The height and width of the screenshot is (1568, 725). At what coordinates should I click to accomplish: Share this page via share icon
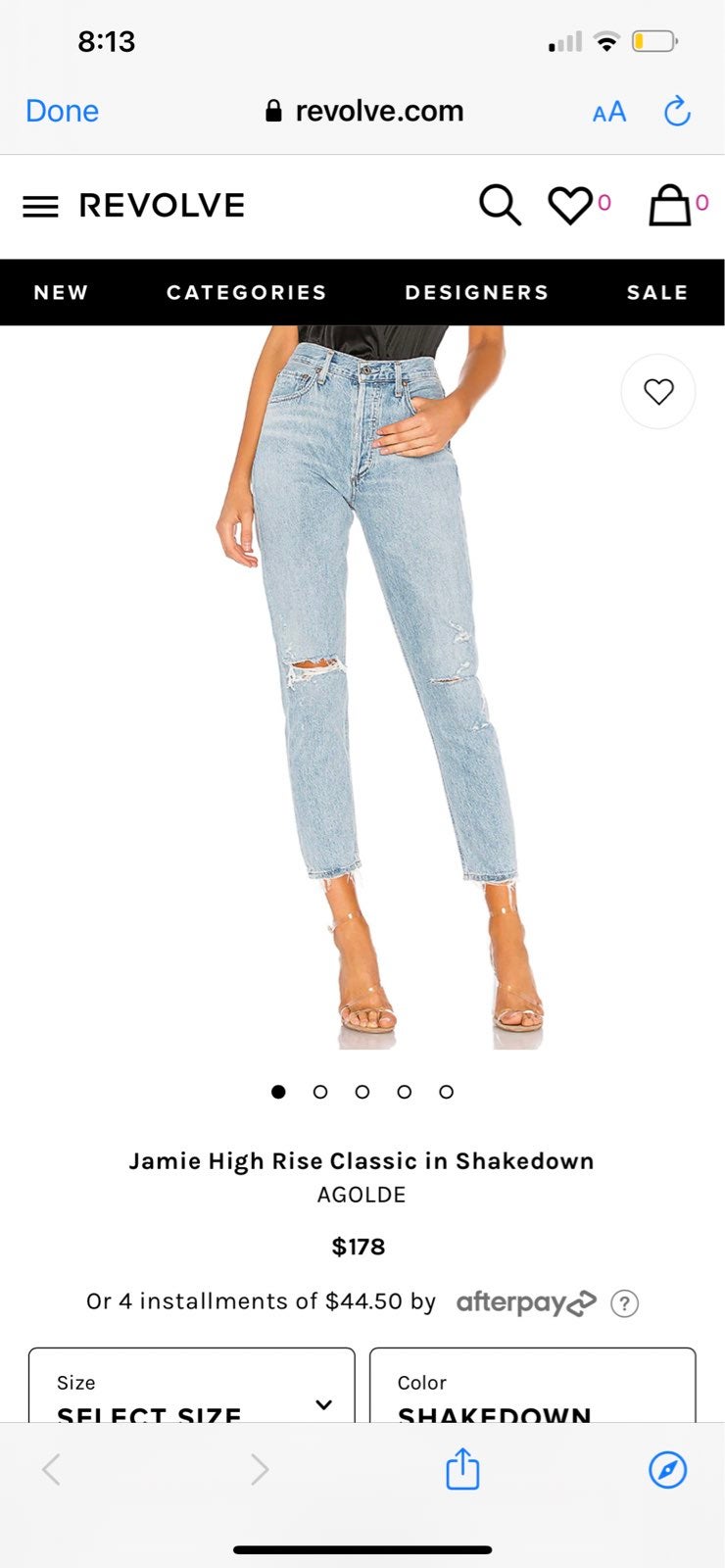click(462, 1468)
